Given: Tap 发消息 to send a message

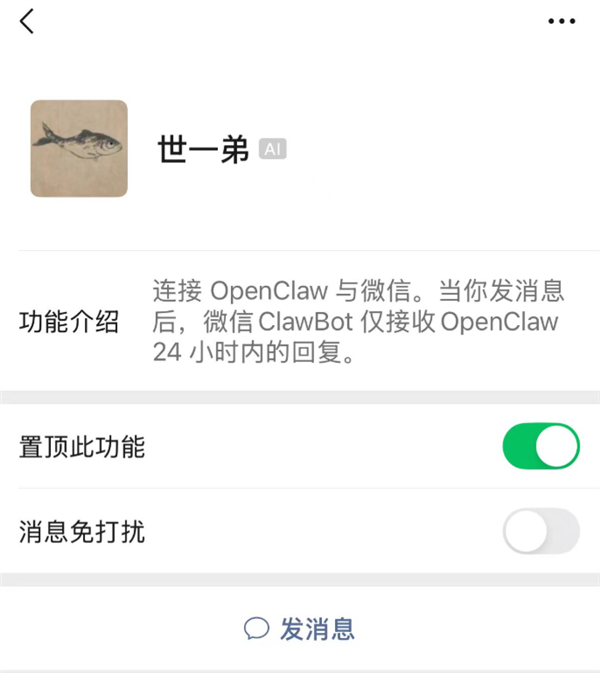Looking at the screenshot, I should [300, 629].
